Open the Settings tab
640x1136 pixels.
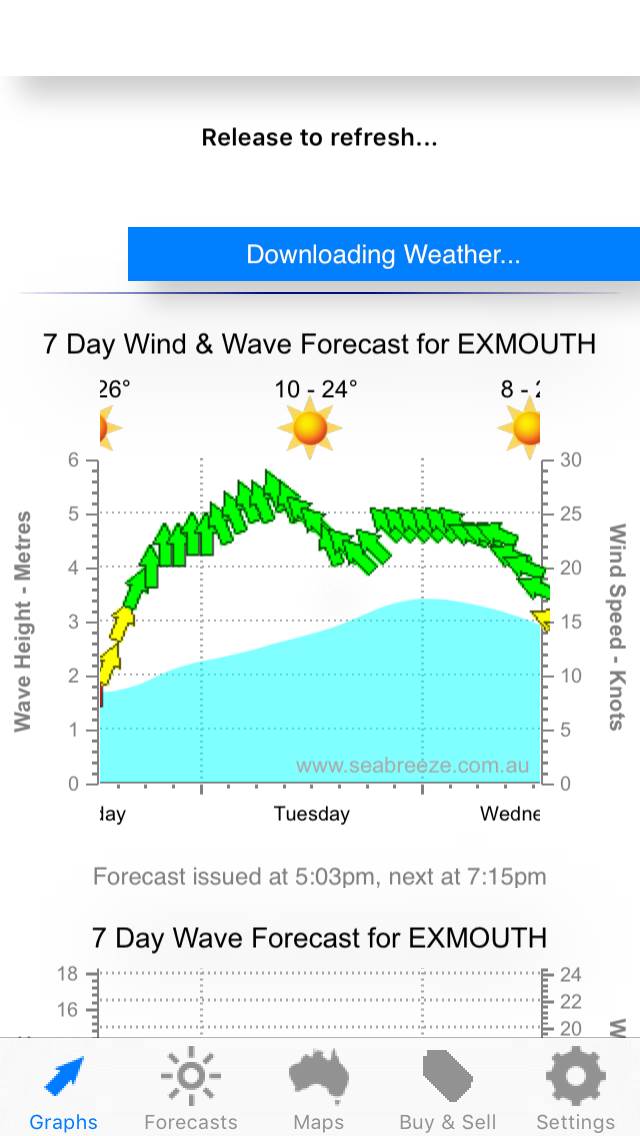tap(575, 1090)
